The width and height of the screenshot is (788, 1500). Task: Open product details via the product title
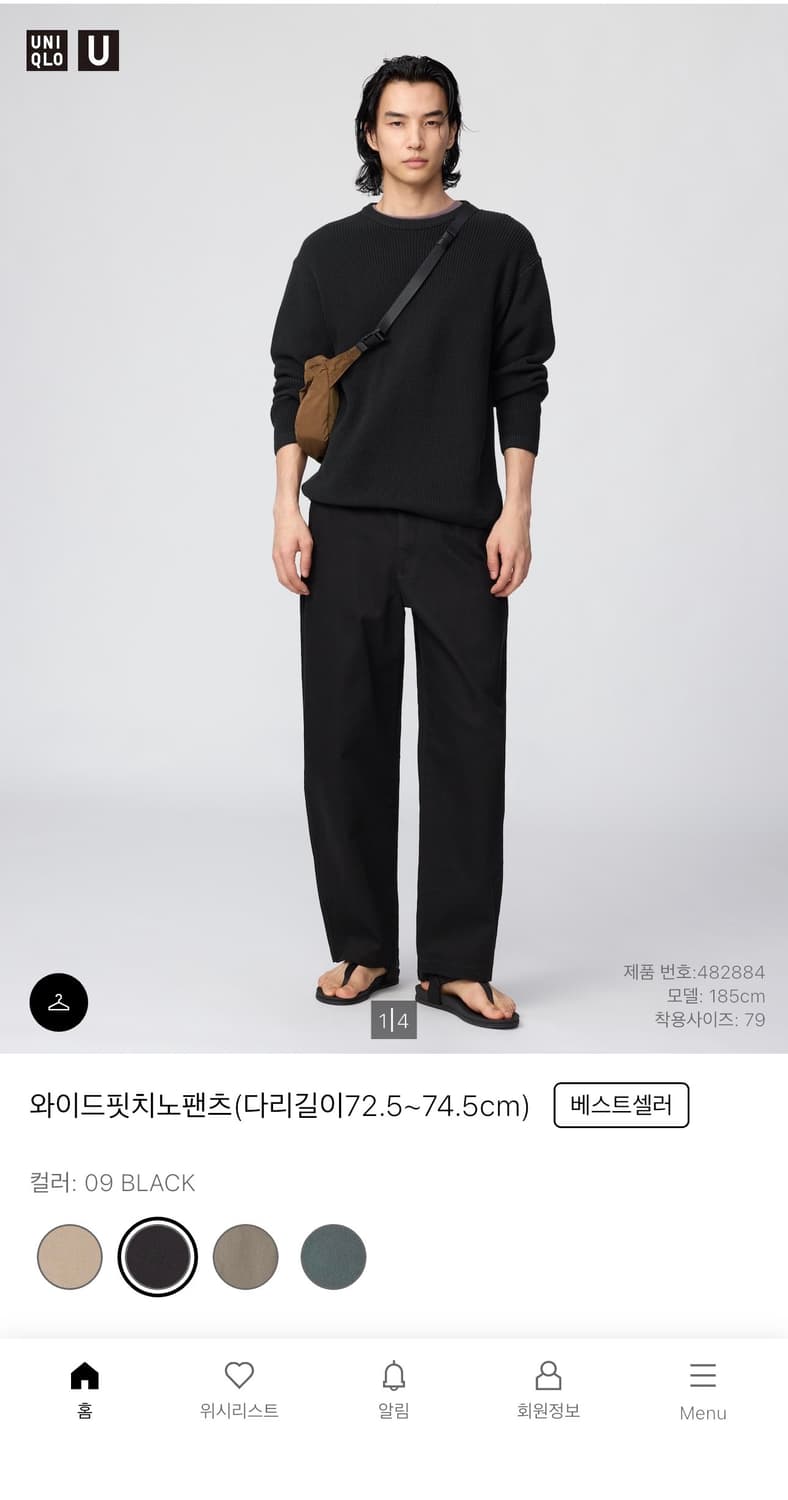click(x=280, y=1106)
